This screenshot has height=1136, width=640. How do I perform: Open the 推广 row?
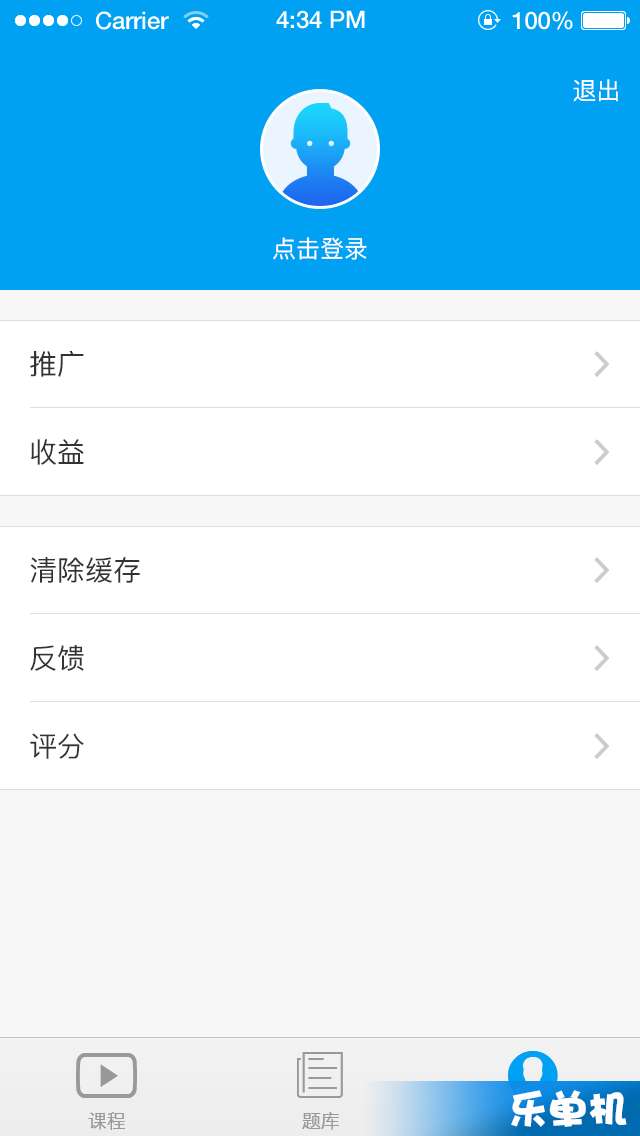320,364
